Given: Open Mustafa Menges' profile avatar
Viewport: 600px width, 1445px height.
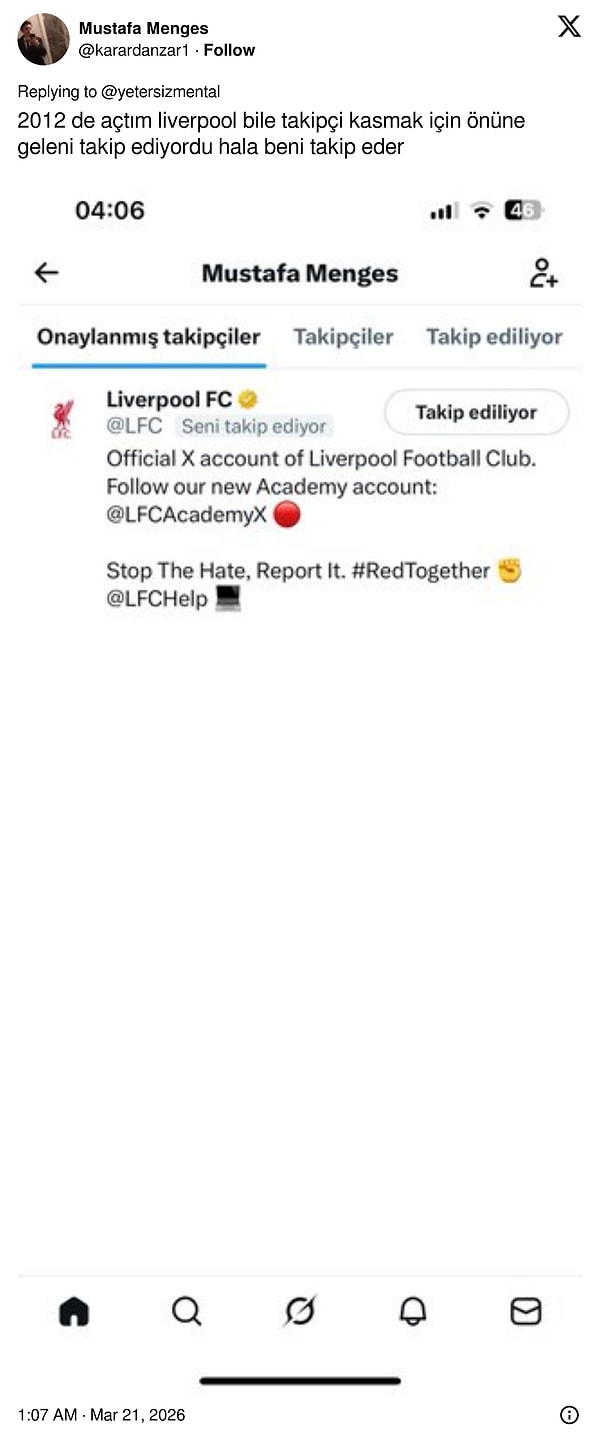Looking at the screenshot, I should click(x=43, y=39).
